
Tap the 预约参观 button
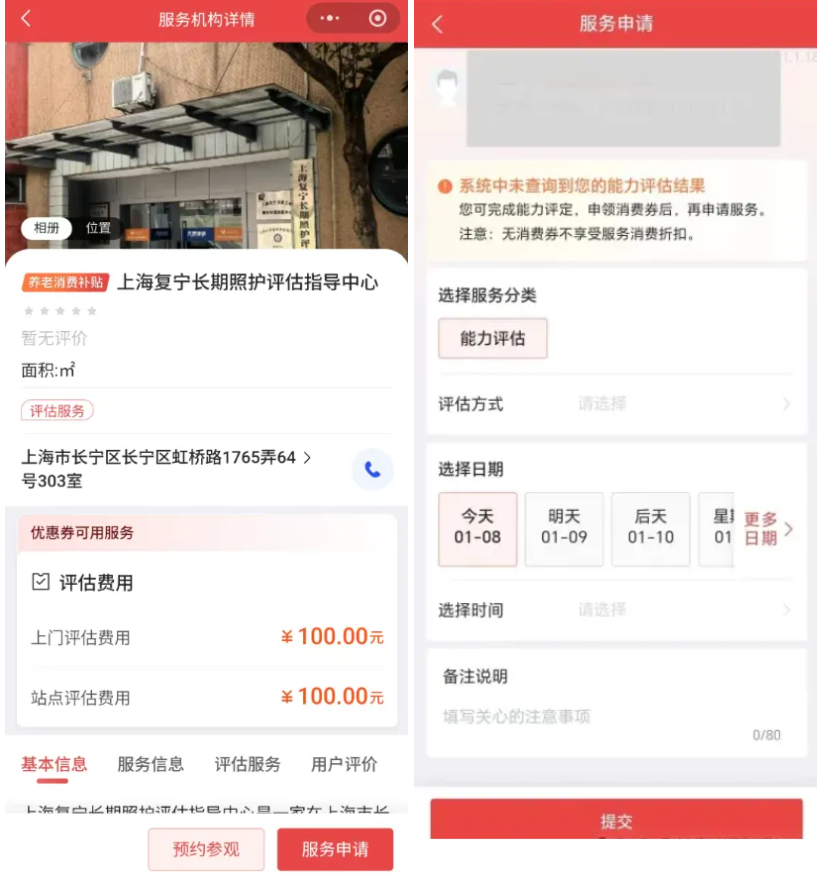point(206,849)
